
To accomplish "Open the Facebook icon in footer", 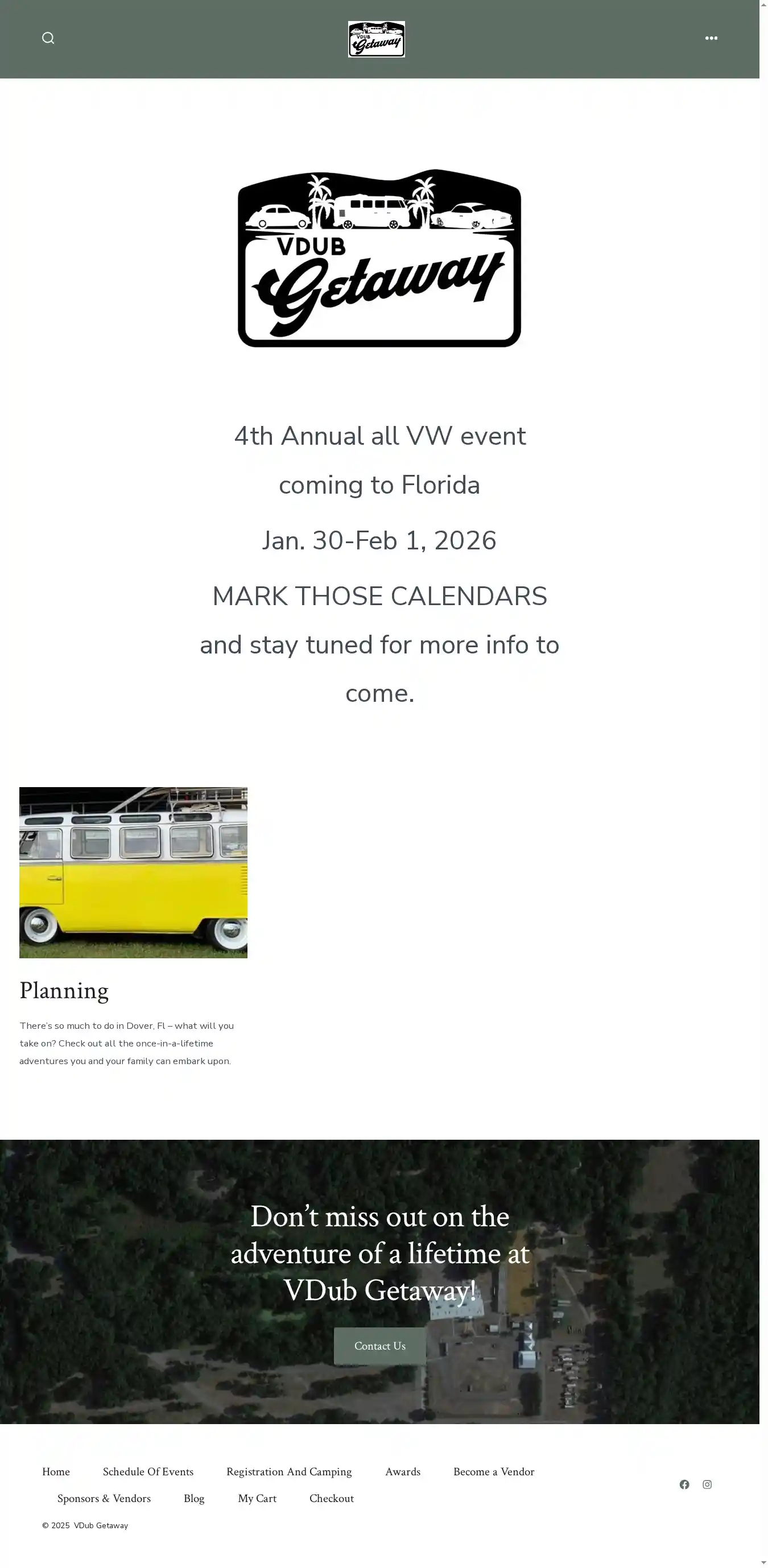I will (684, 1484).
